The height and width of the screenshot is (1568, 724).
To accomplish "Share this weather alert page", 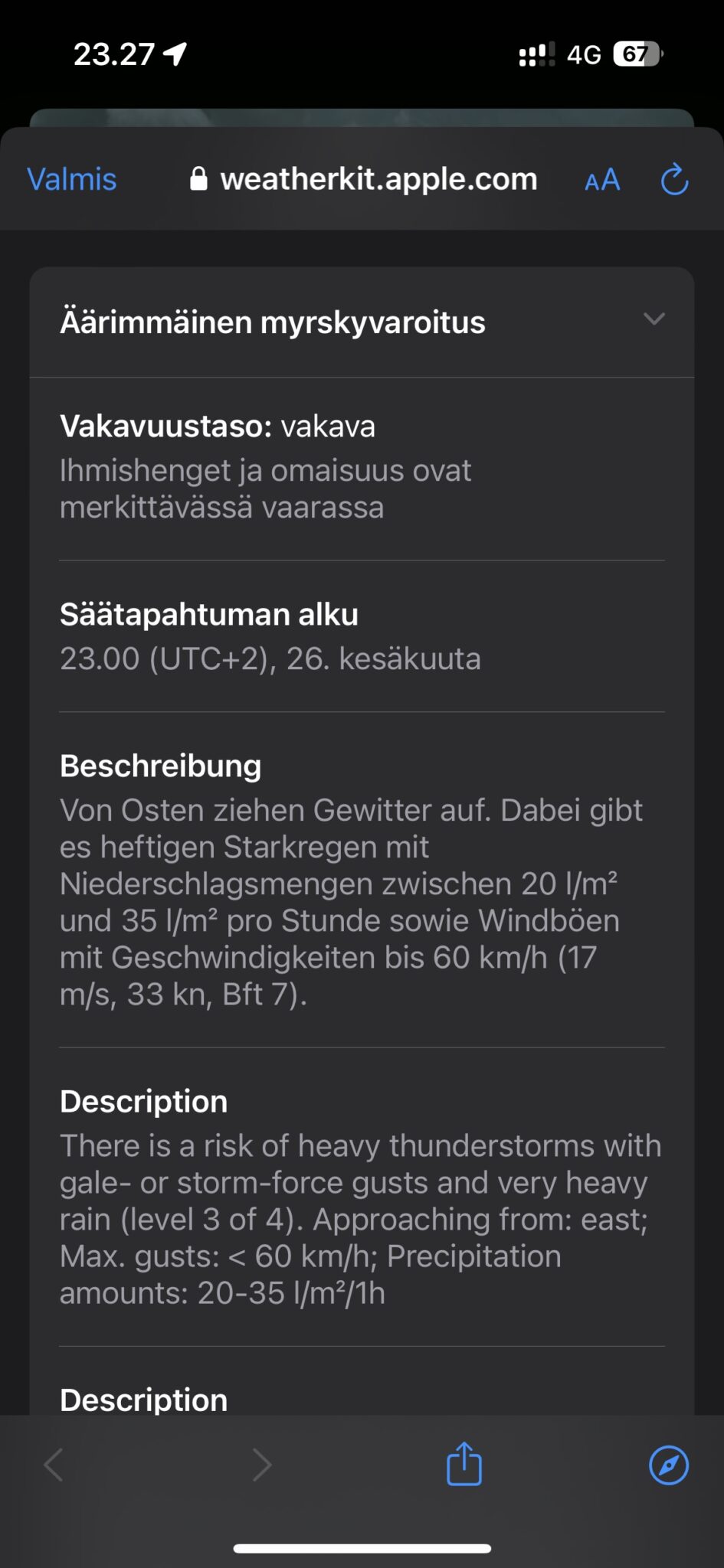I will (x=464, y=1464).
